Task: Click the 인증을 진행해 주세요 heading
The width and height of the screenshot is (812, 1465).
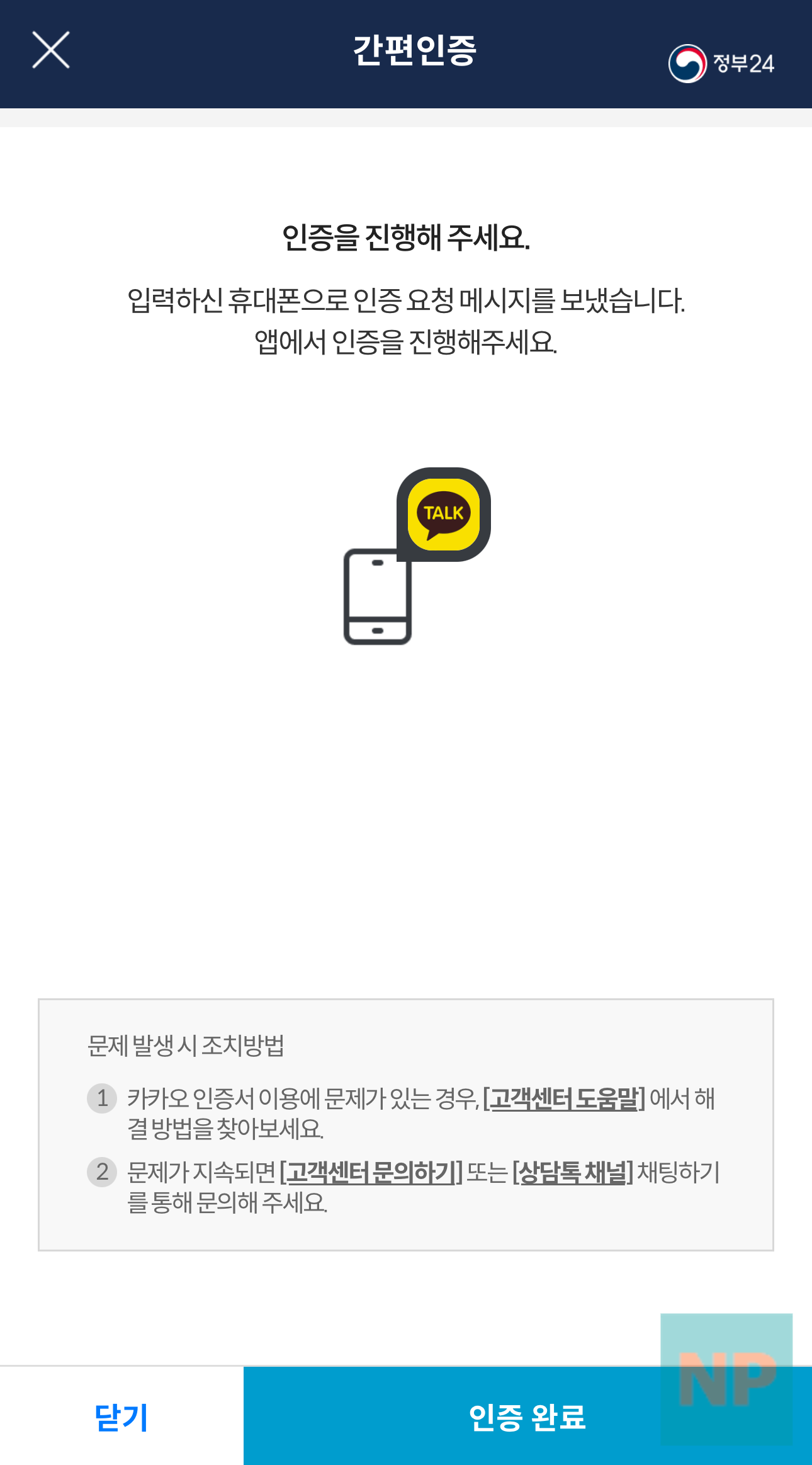Action: pyautogui.click(x=406, y=237)
